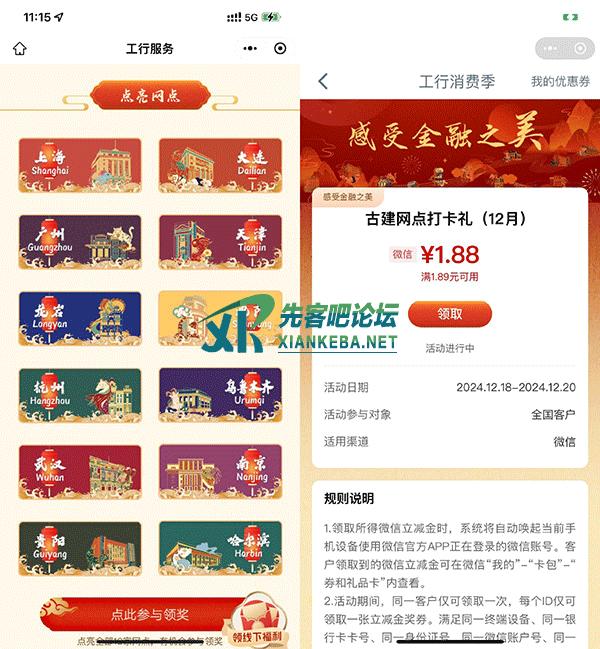The image size is (600, 649).
Task: Open the Hangzhou 杭州 branch card
Action: pos(80,395)
